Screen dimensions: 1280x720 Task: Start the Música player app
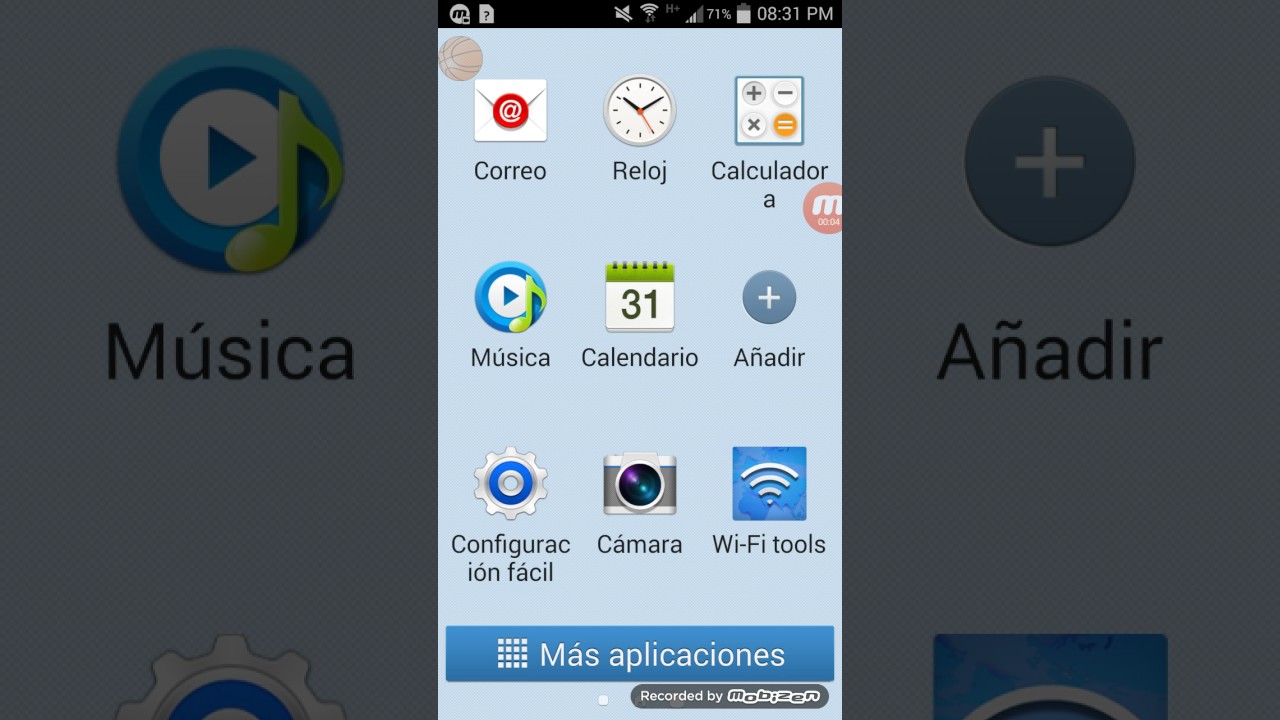coord(510,298)
